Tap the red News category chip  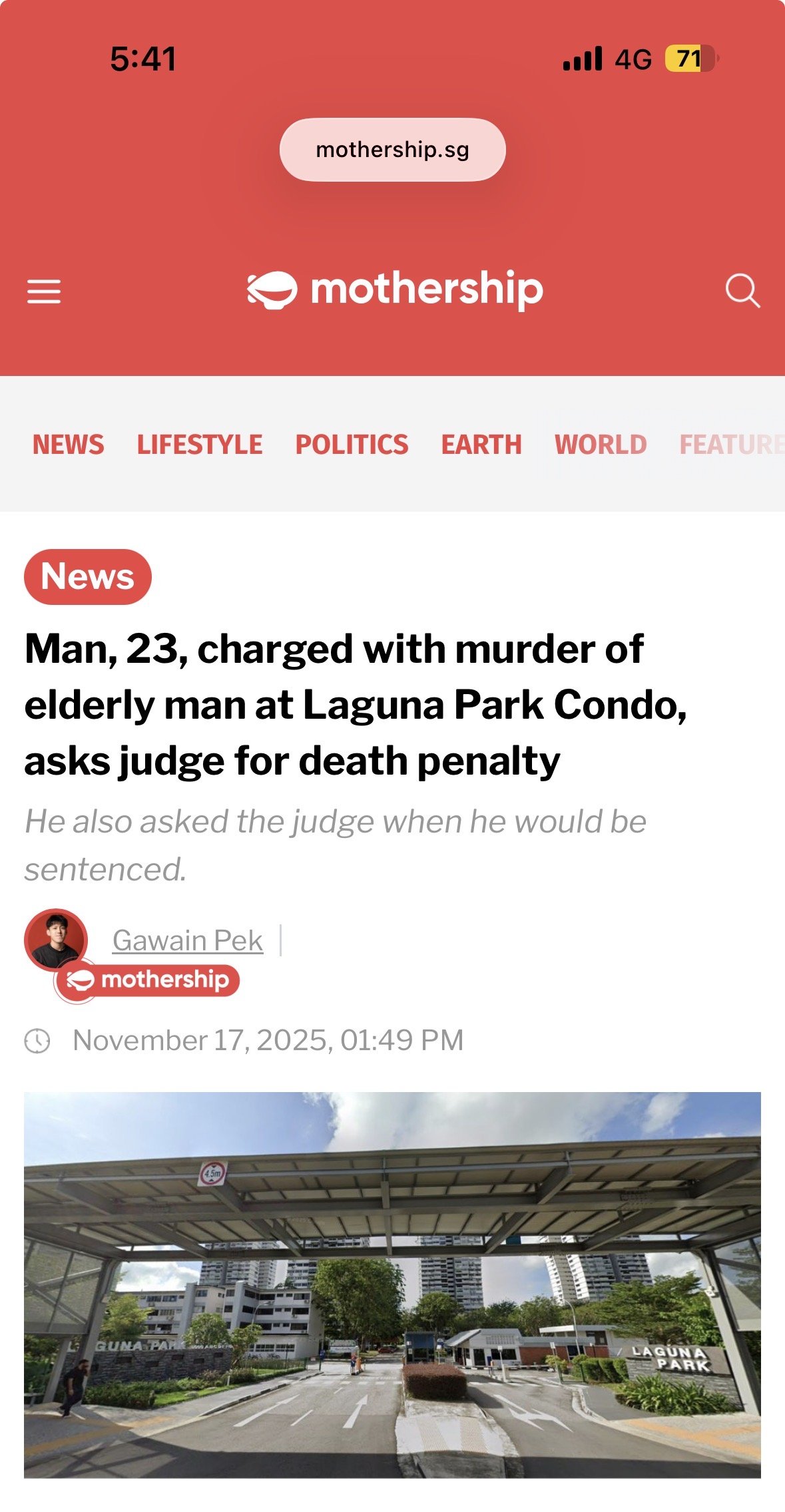87,576
